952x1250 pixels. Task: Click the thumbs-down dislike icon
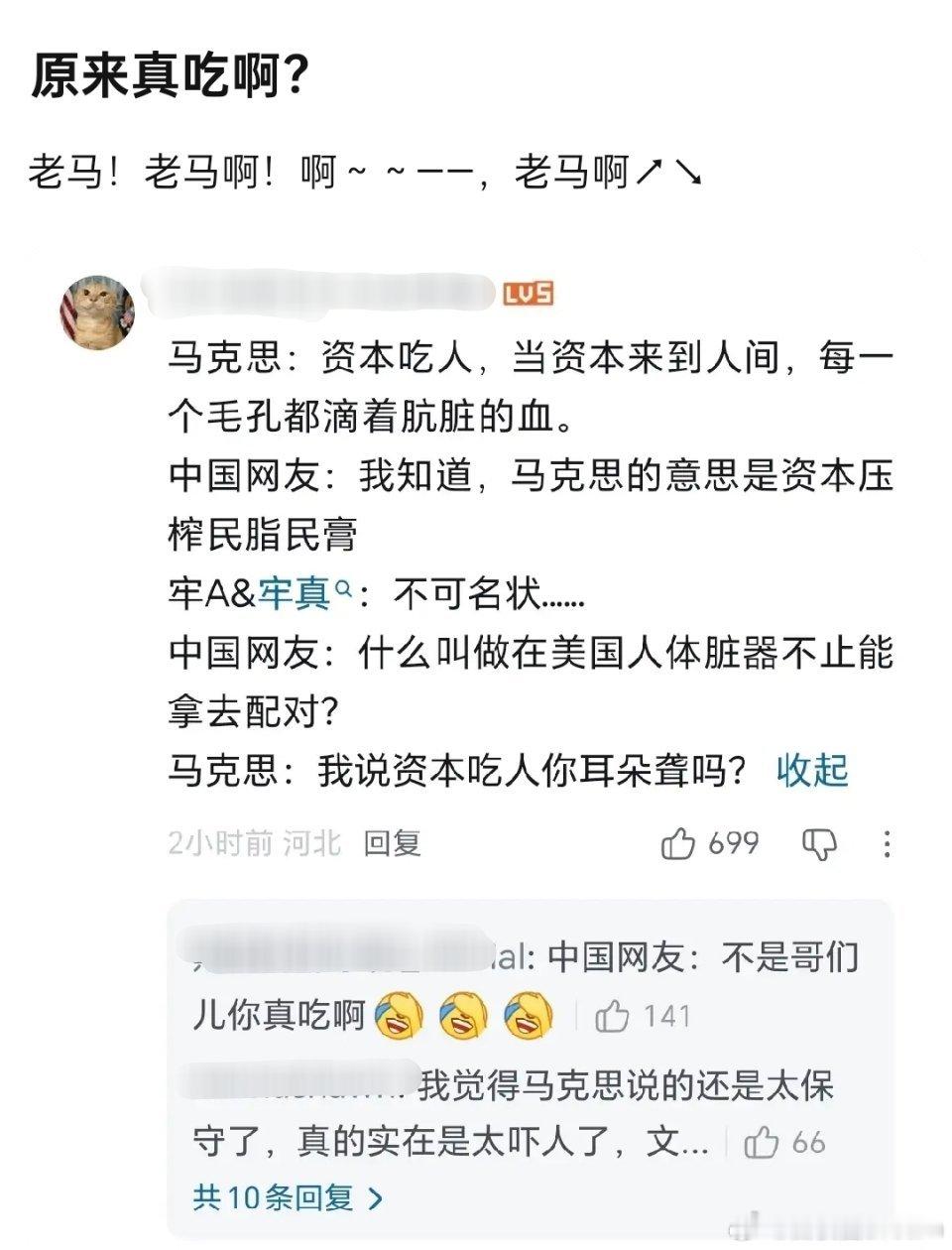pos(818,843)
